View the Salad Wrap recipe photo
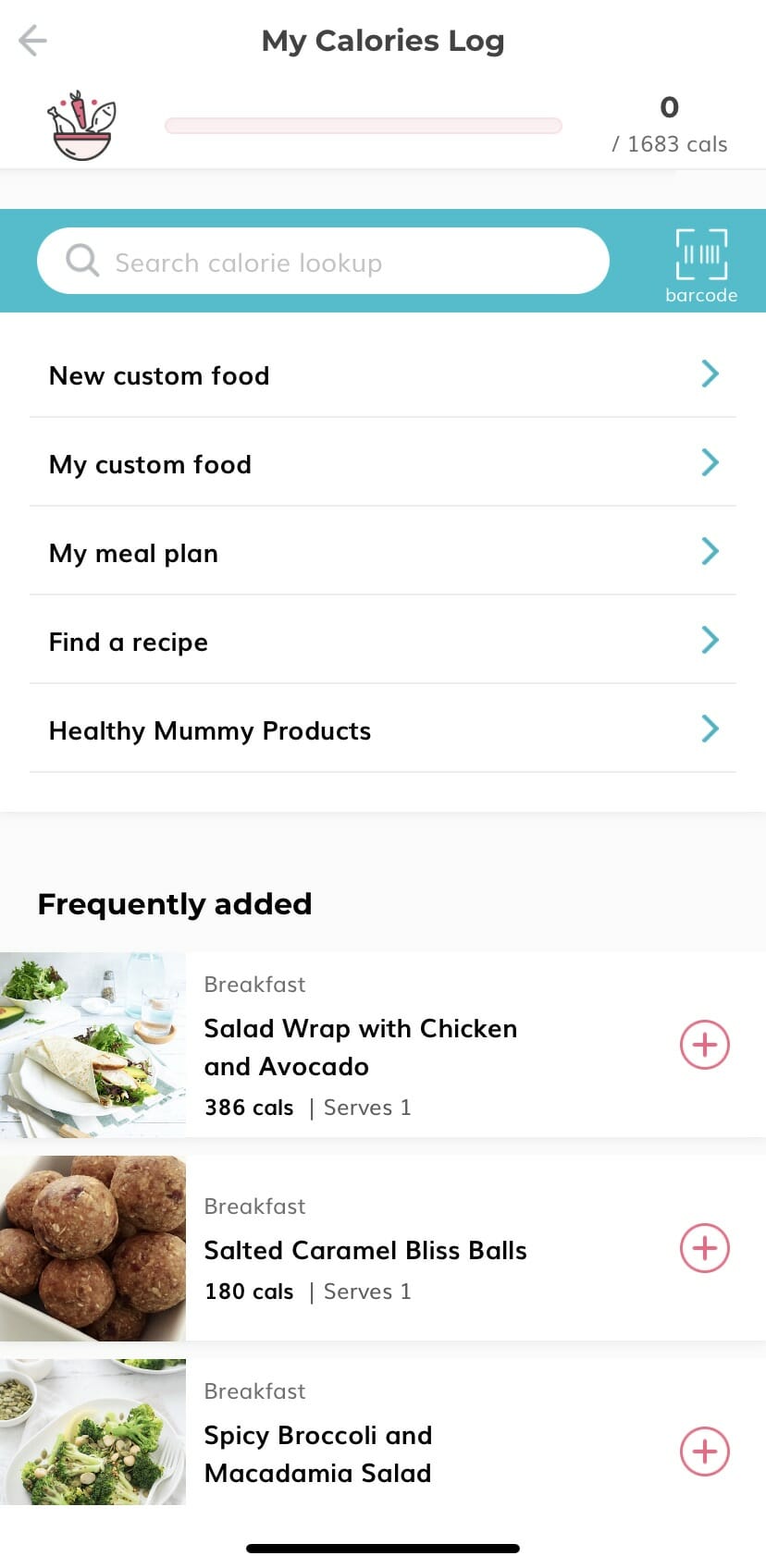 [x=93, y=1045]
